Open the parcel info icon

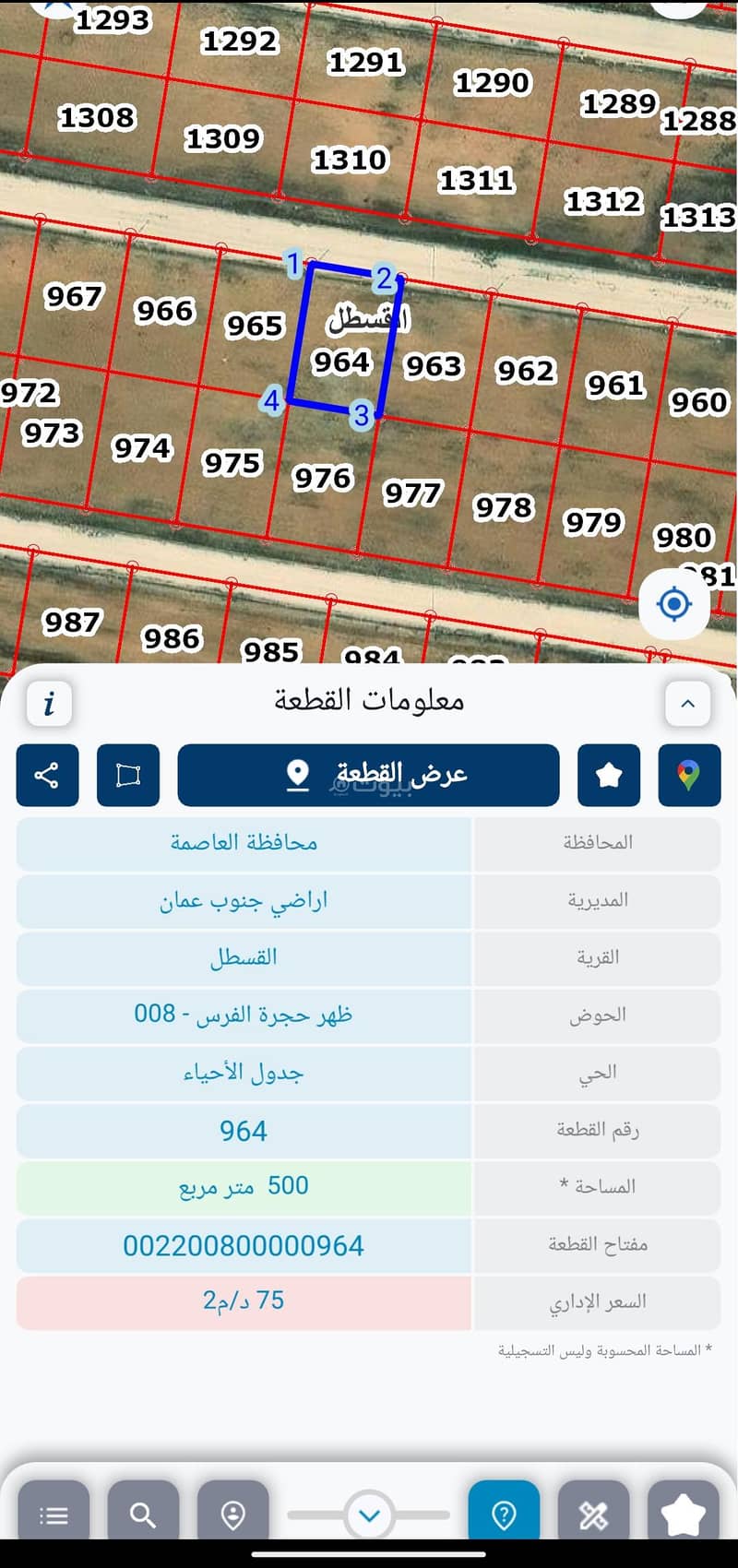tap(49, 704)
